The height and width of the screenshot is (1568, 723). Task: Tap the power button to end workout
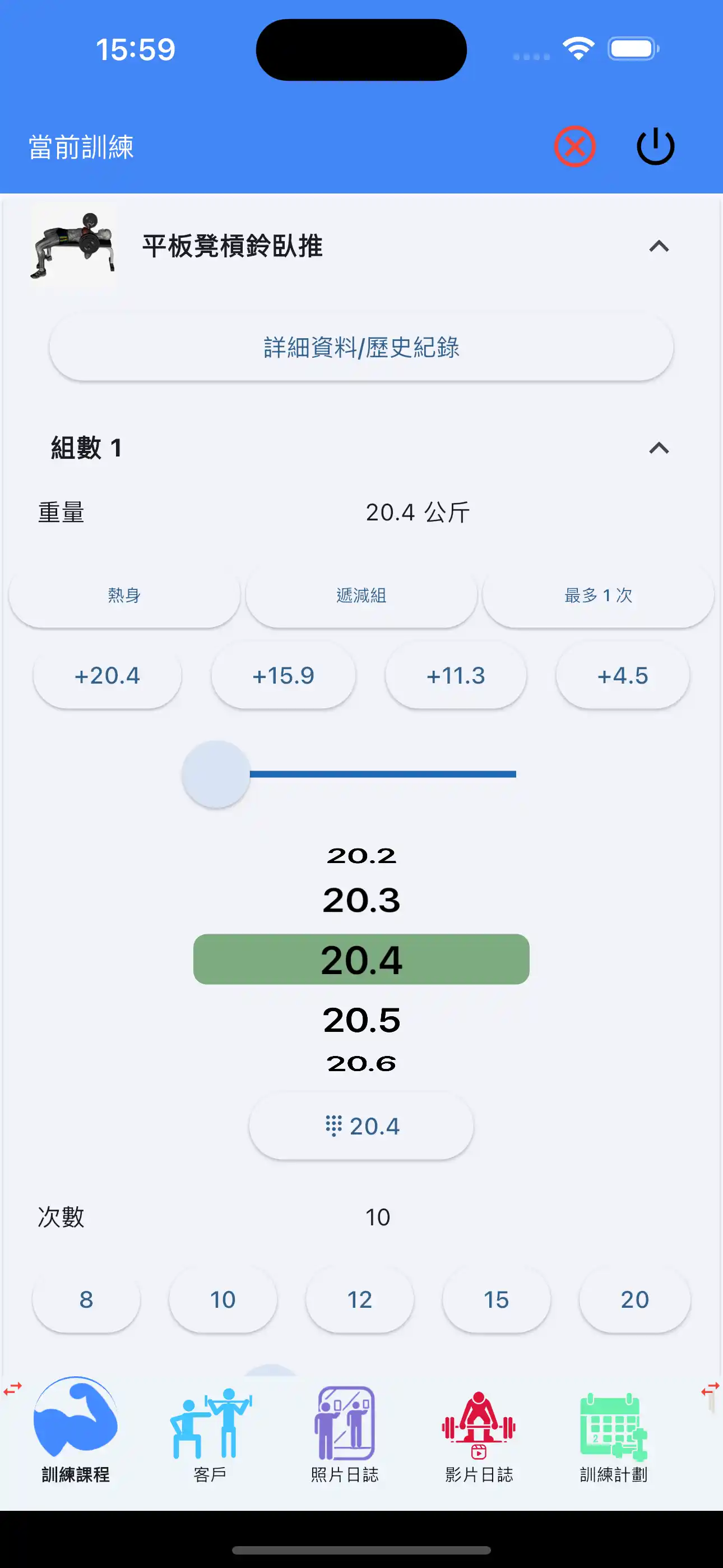[x=655, y=145]
